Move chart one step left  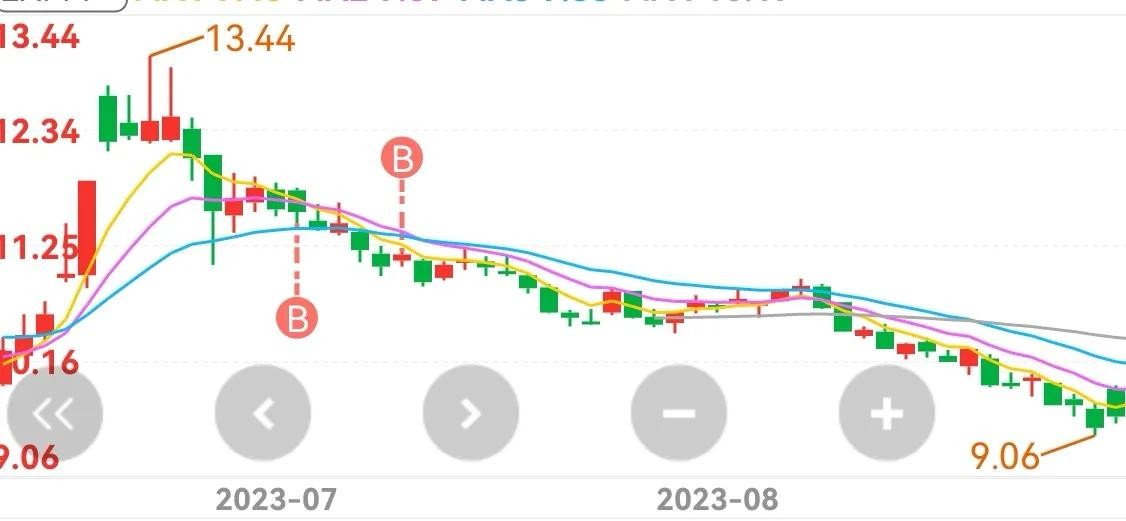coord(263,413)
